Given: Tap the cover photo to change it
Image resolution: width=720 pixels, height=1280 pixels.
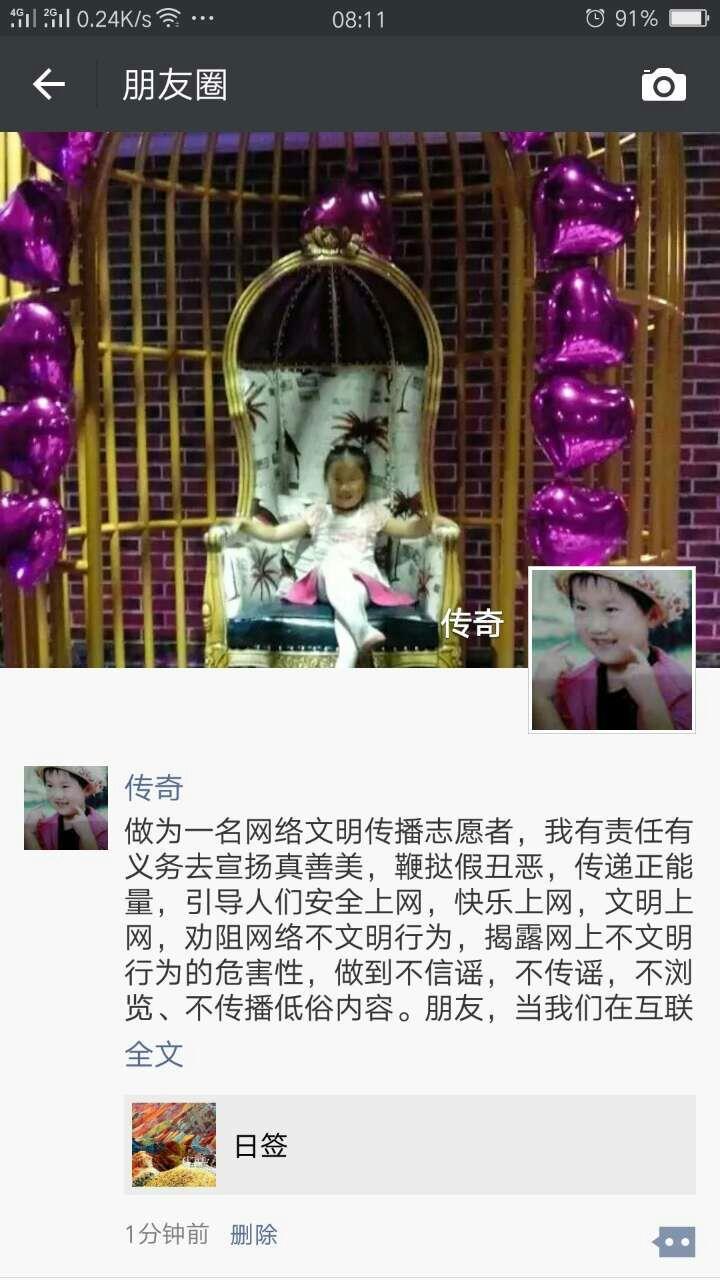Looking at the screenshot, I should [x=360, y=400].
